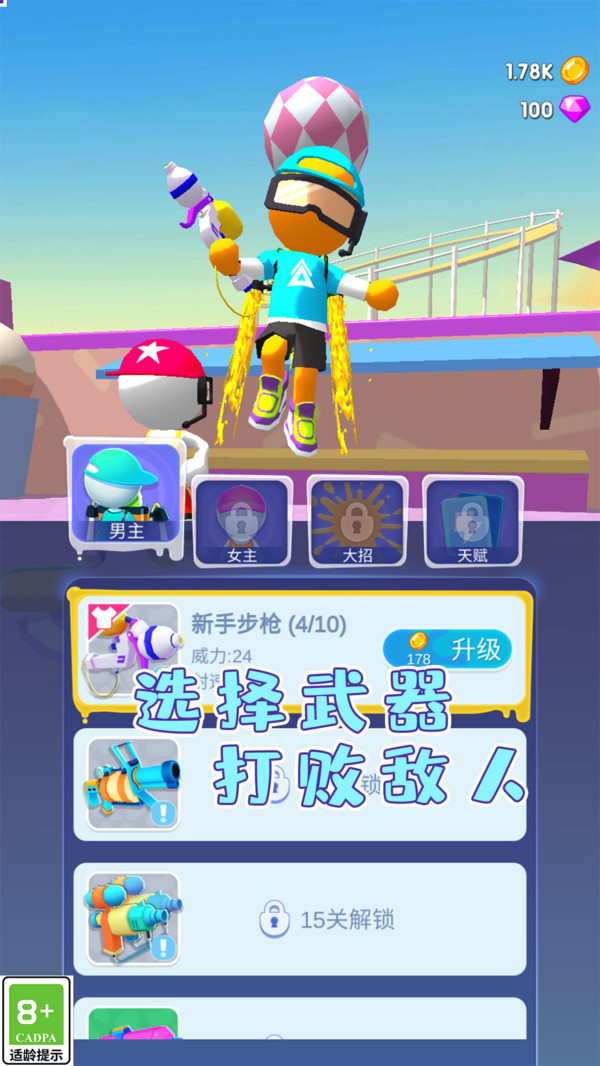Open the 天赋 tab
This screenshot has height=1066, width=600.
point(472,522)
